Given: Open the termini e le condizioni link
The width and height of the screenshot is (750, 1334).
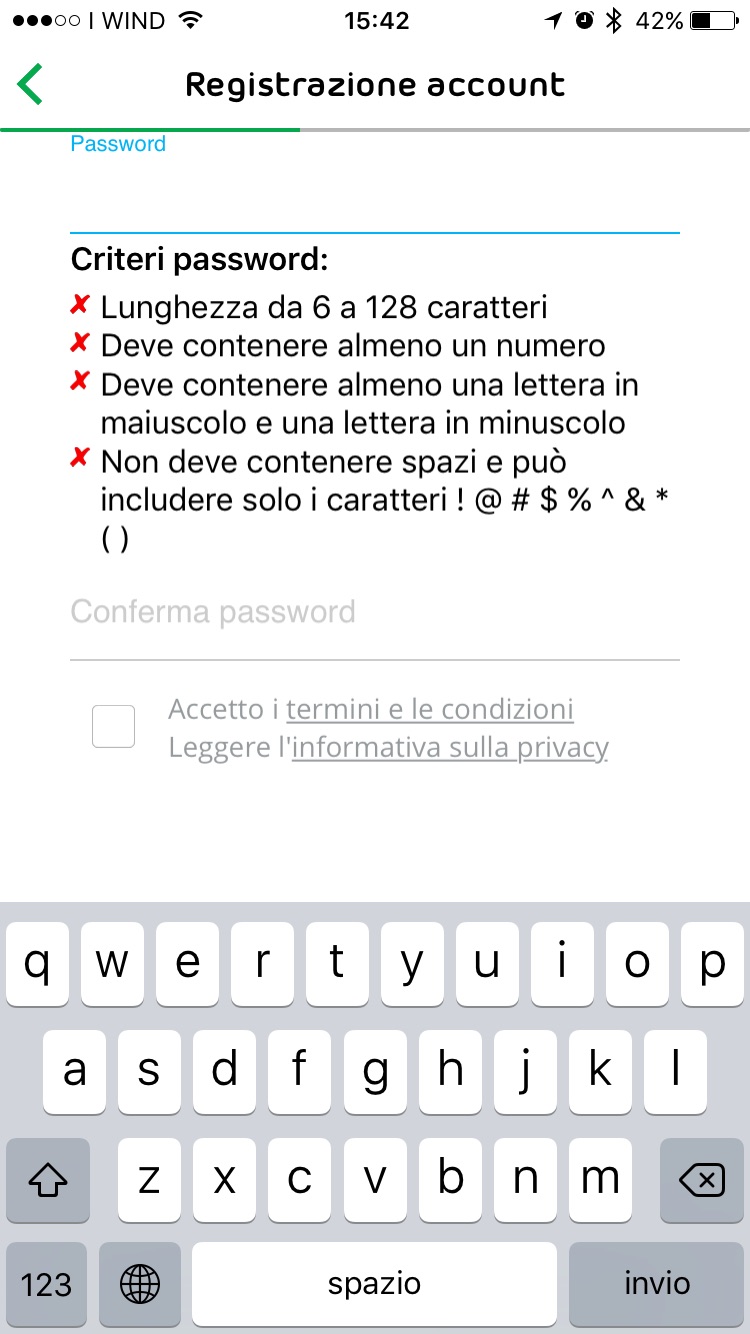Looking at the screenshot, I should tap(430, 710).
